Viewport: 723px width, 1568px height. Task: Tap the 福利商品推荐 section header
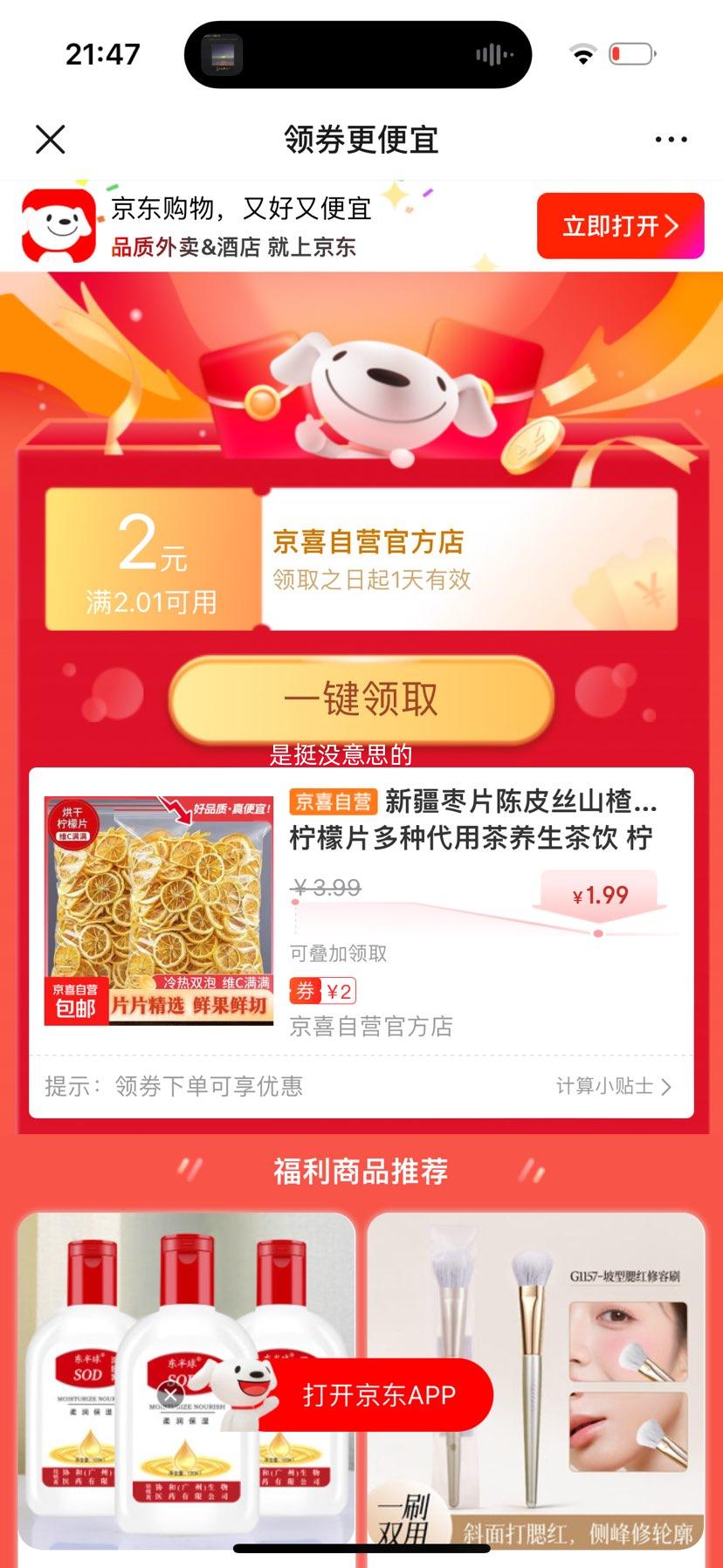pyautogui.click(x=361, y=1173)
